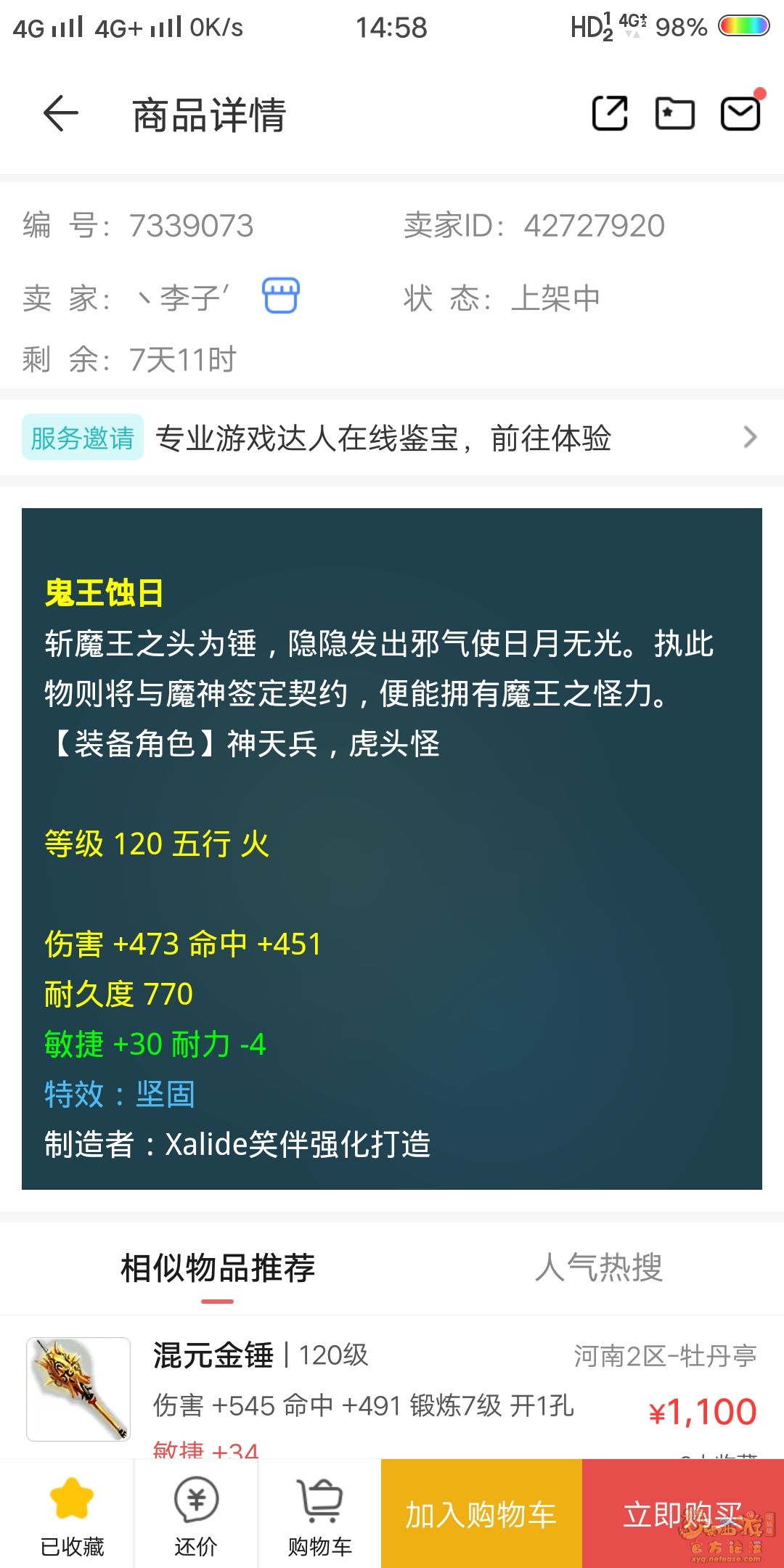
Task: Open the favorites folder icon
Action: 674,113
